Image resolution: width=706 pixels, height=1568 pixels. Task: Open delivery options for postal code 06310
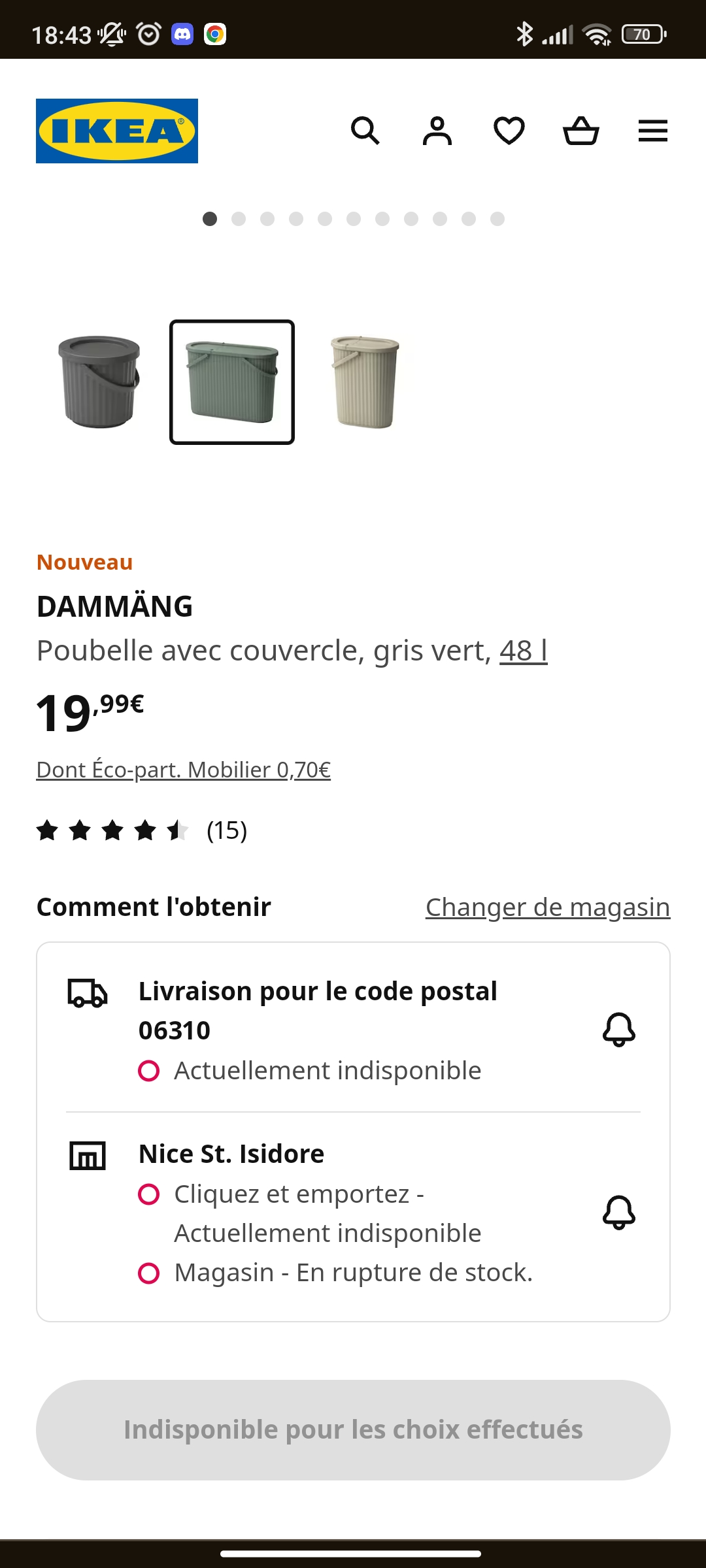point(318,1010)
